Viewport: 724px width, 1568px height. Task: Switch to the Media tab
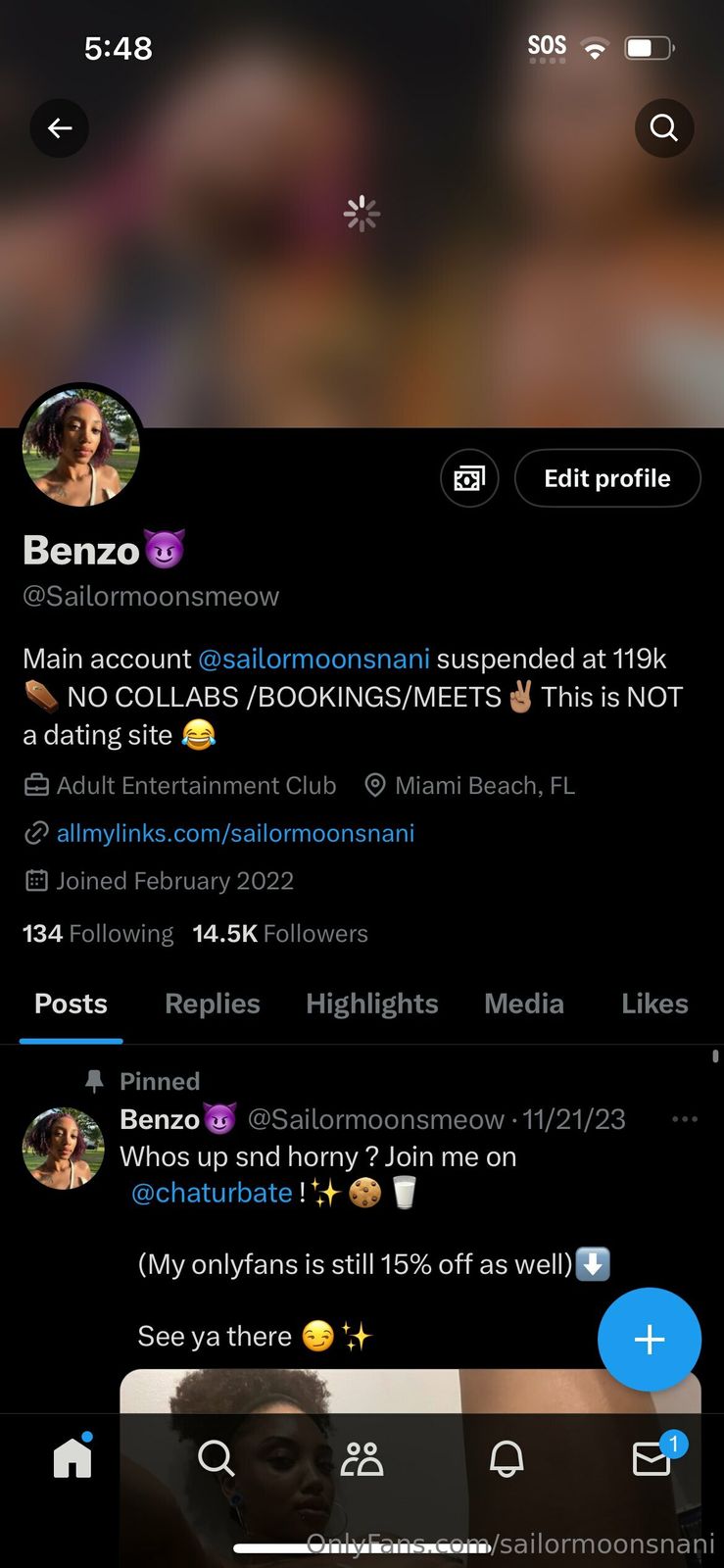point(524,1004)
